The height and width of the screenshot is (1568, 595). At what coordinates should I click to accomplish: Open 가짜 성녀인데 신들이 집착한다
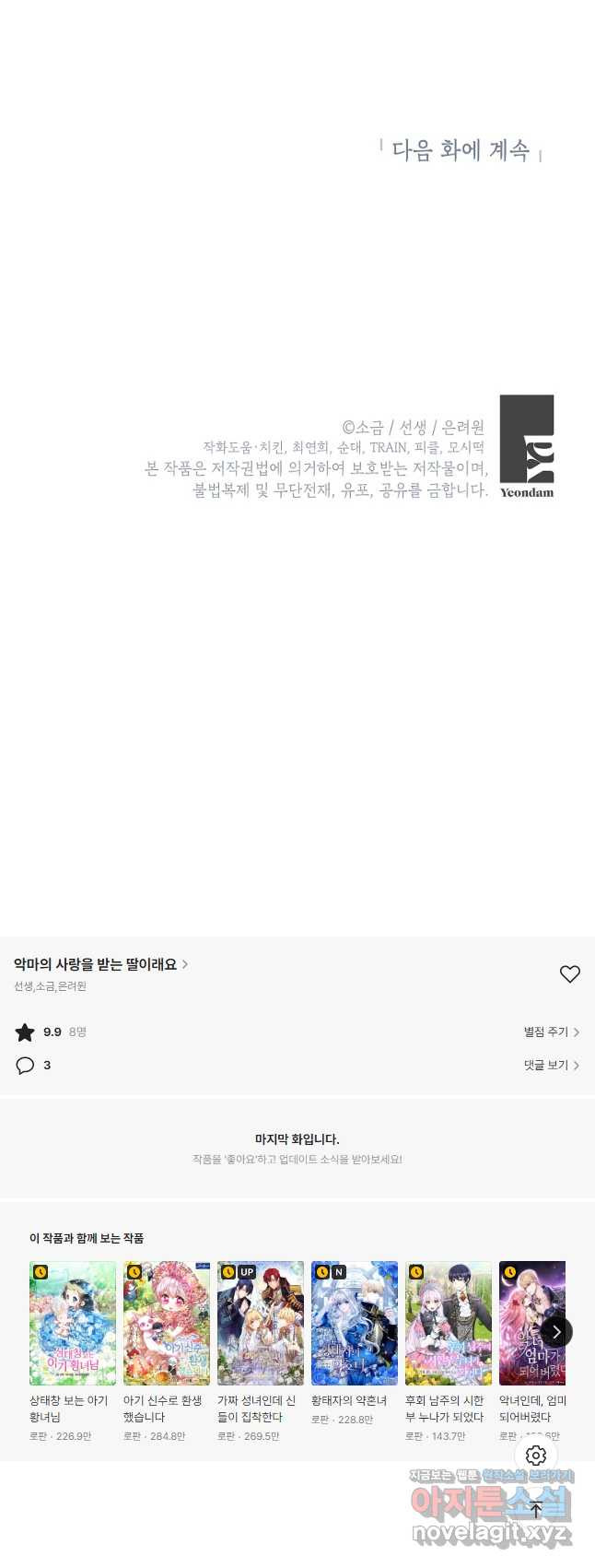coord(261,1324)
